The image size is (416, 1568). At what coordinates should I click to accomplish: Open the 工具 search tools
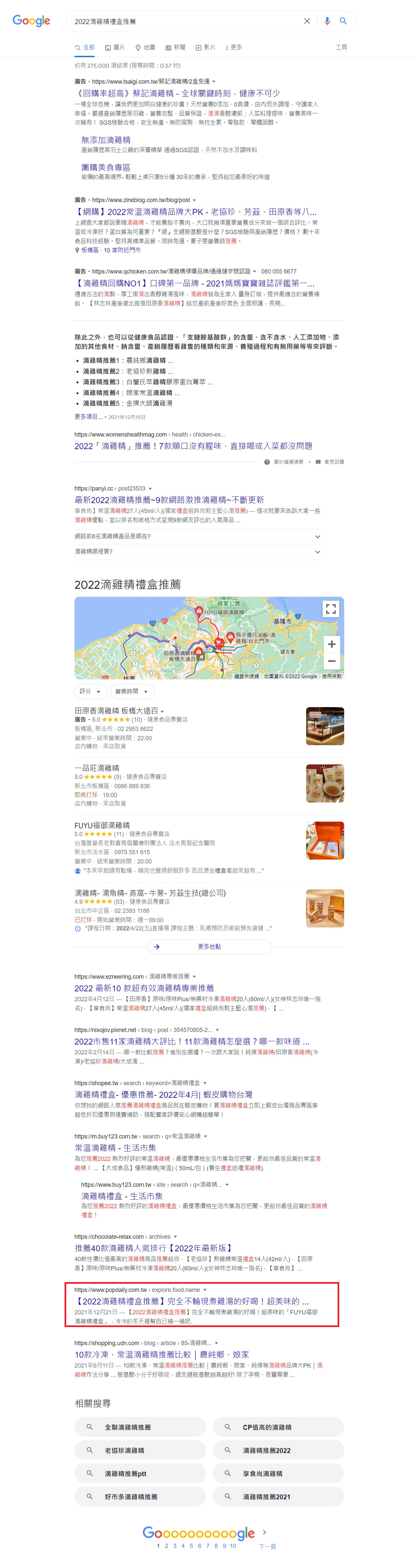pyautogui.click(x=341, y=47)
